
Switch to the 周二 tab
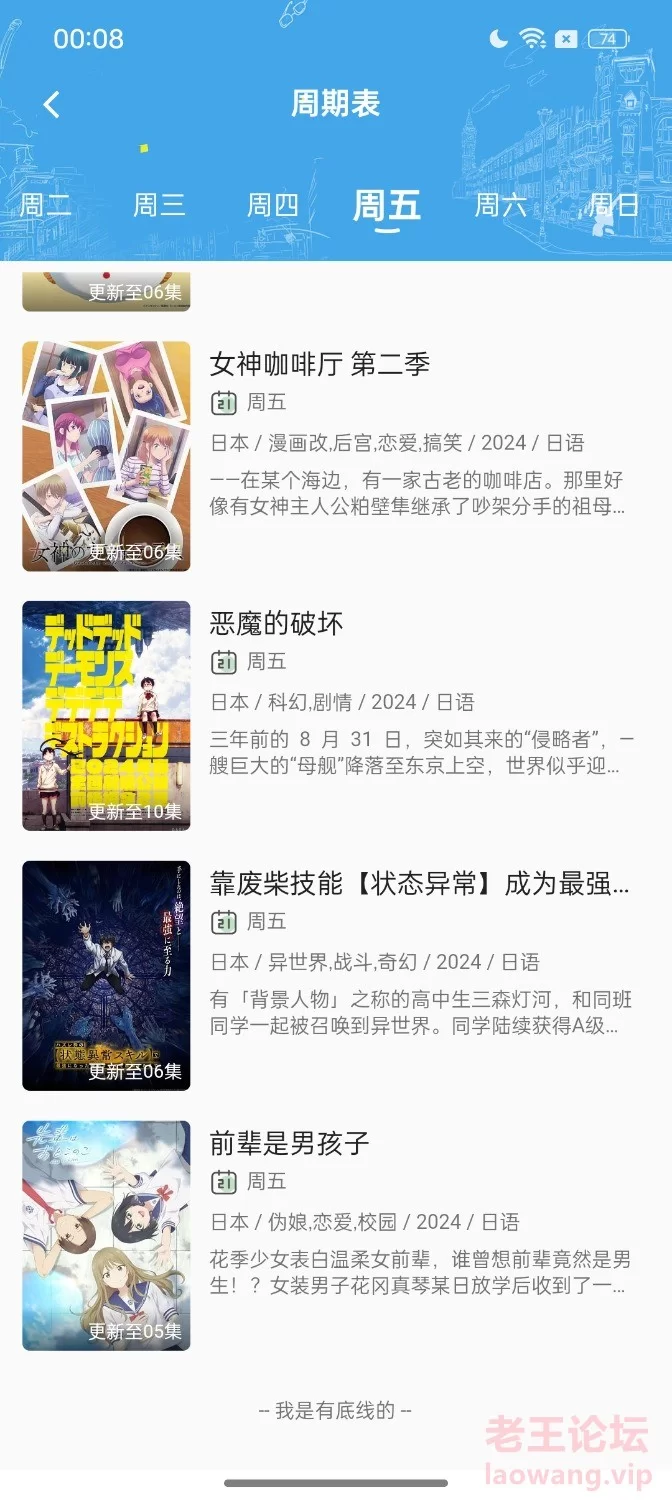46,206
